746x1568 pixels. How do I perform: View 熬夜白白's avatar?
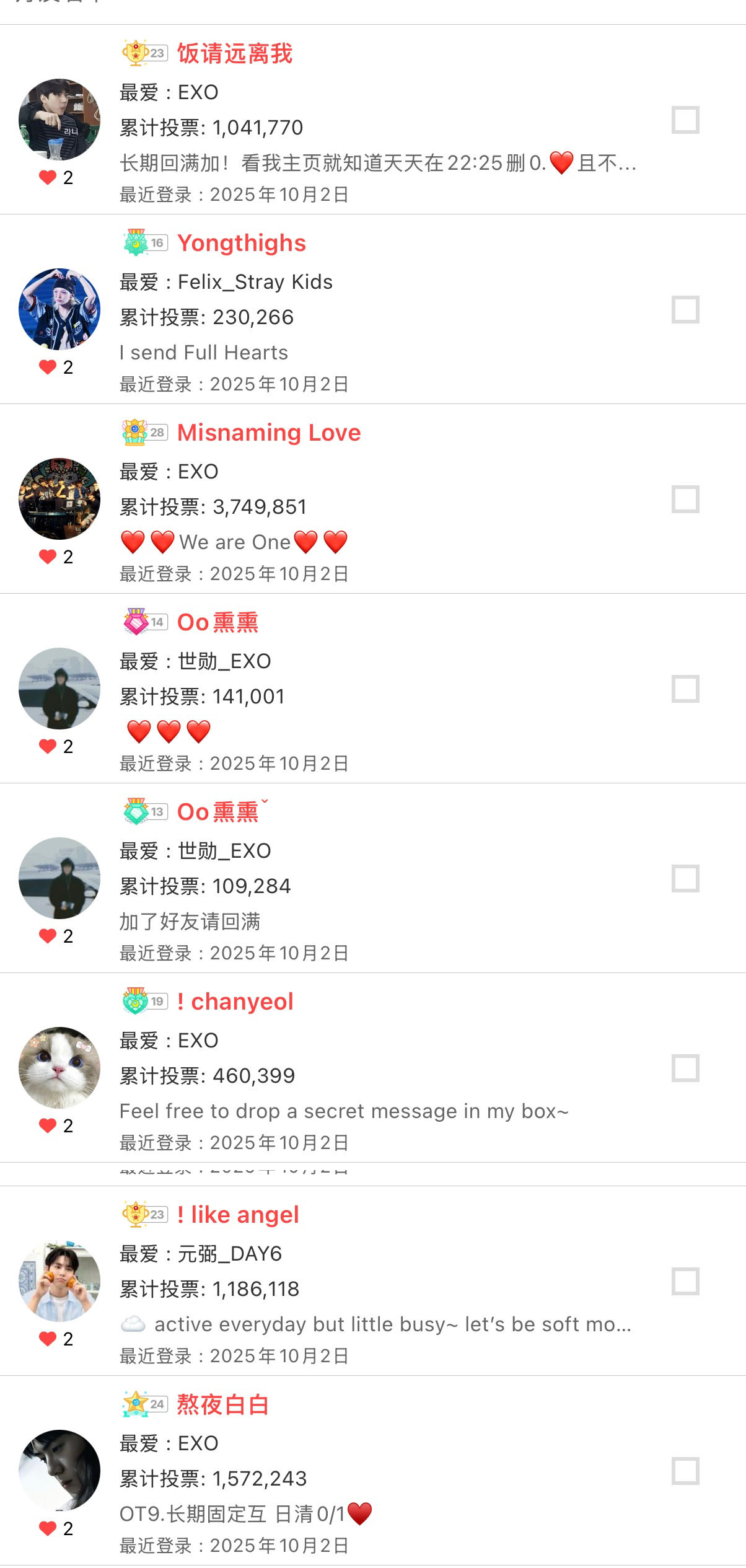click(x=59, y=1471)
